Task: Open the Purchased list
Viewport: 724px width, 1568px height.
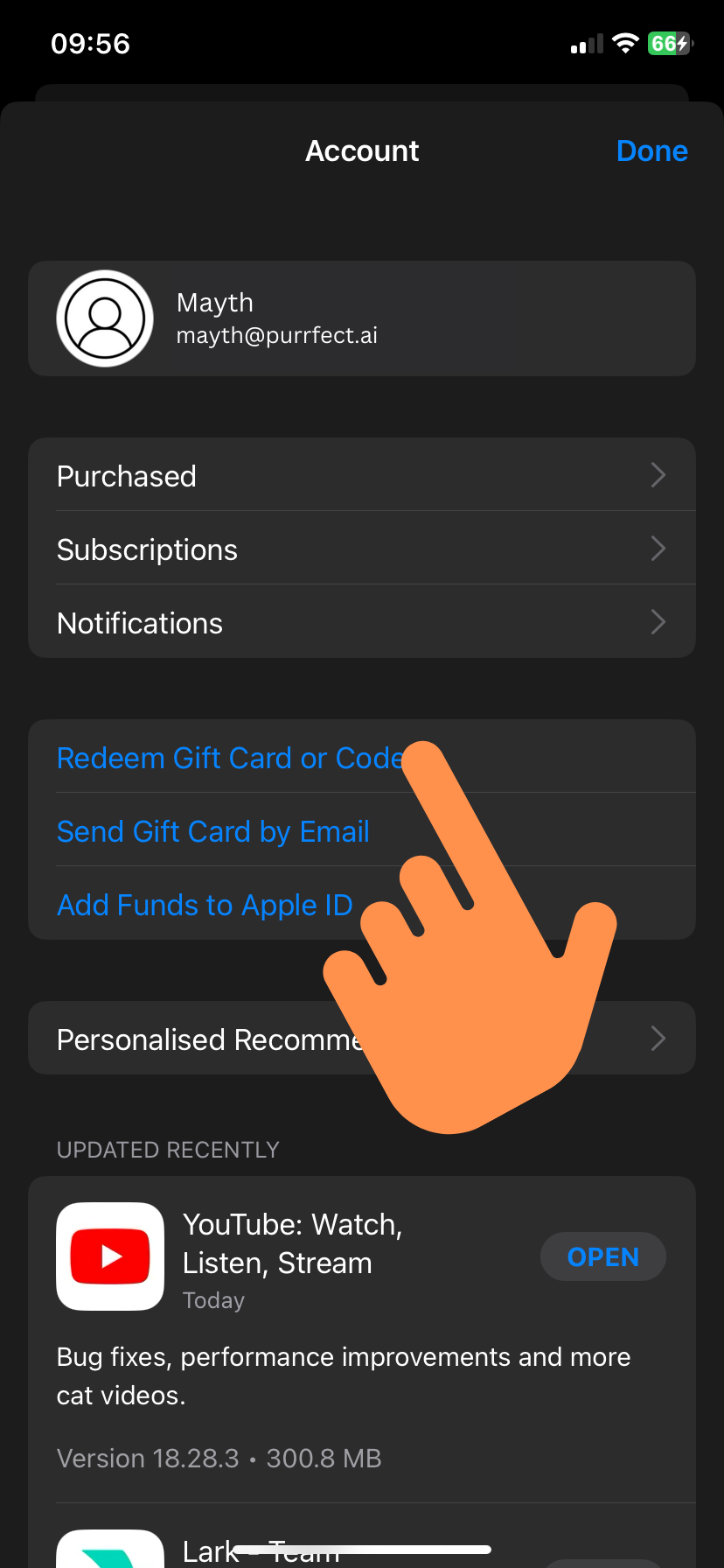Action: click(362, 476)
